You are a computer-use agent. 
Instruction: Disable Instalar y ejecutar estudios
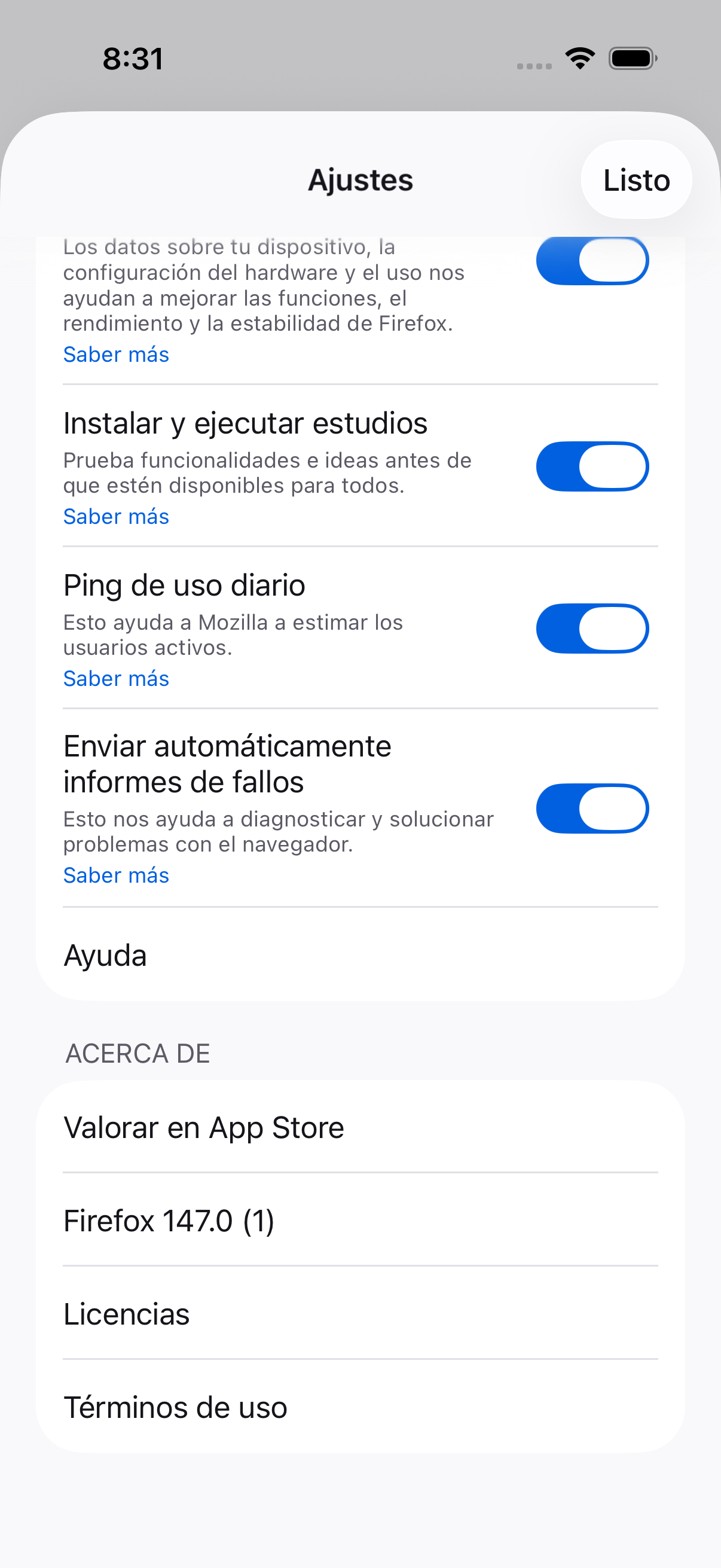tap(591, 466)
